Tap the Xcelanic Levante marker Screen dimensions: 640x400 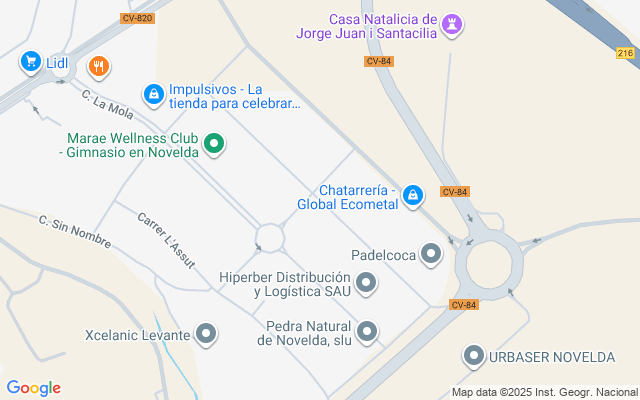point(206,334)
